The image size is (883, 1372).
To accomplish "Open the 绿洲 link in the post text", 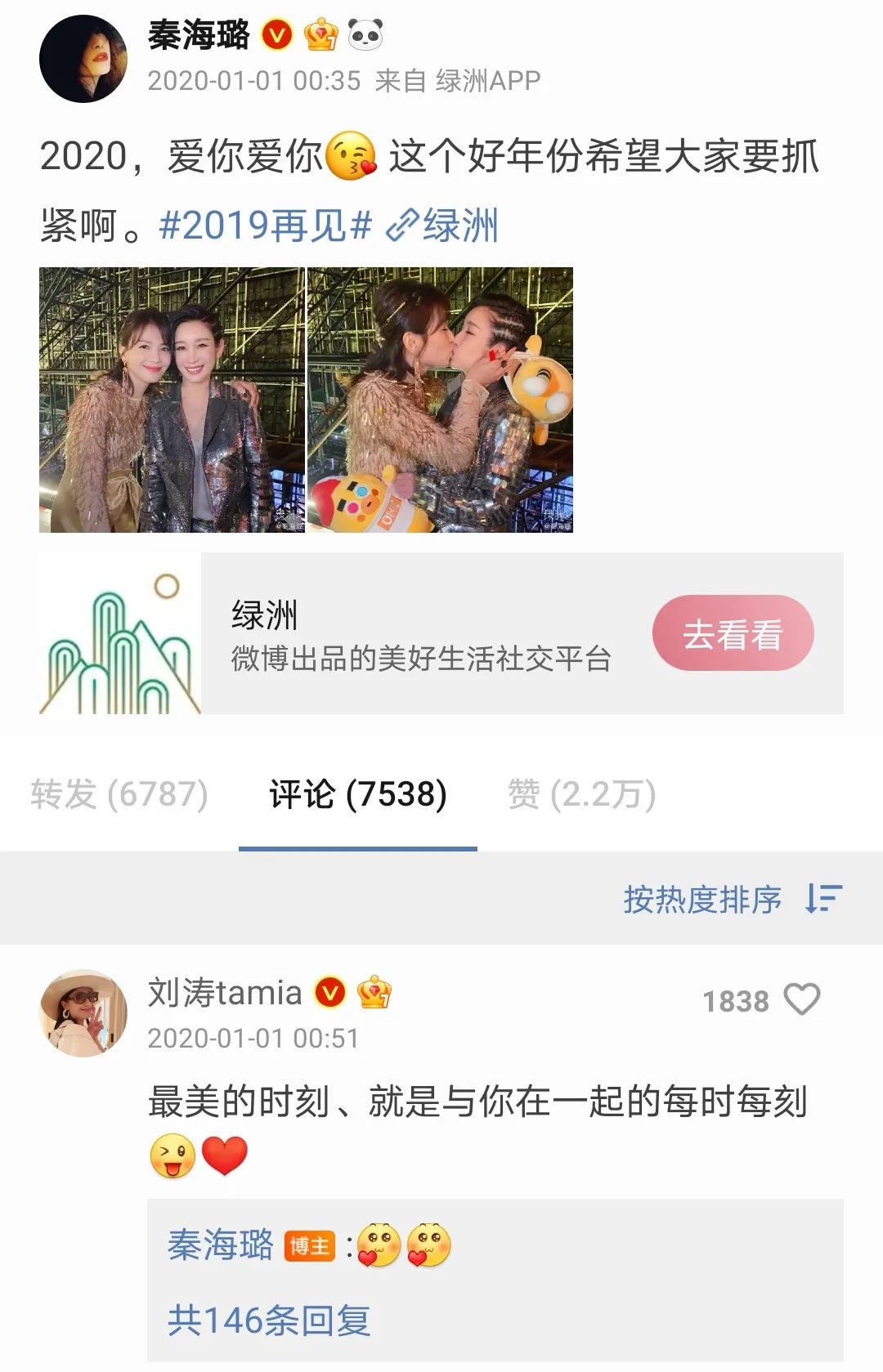I will click(442, 226).
